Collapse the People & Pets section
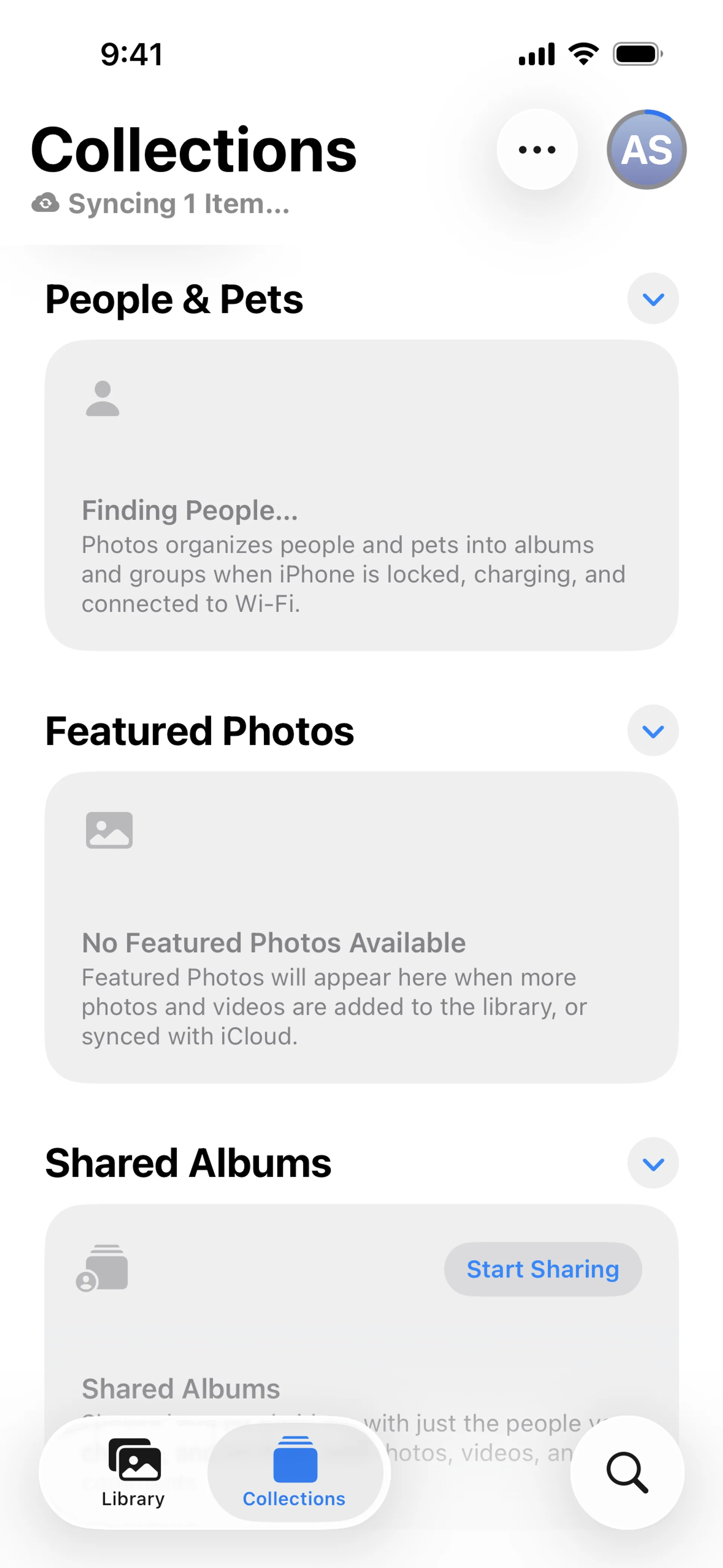 pos(653,299)
